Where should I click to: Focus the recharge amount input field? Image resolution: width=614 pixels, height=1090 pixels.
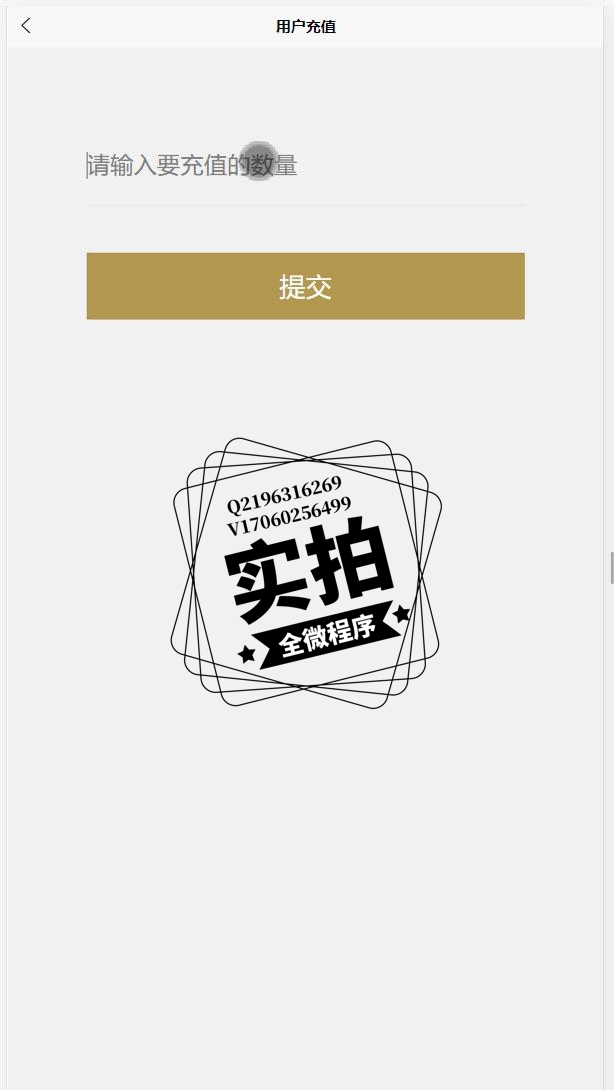coord(305,166)
